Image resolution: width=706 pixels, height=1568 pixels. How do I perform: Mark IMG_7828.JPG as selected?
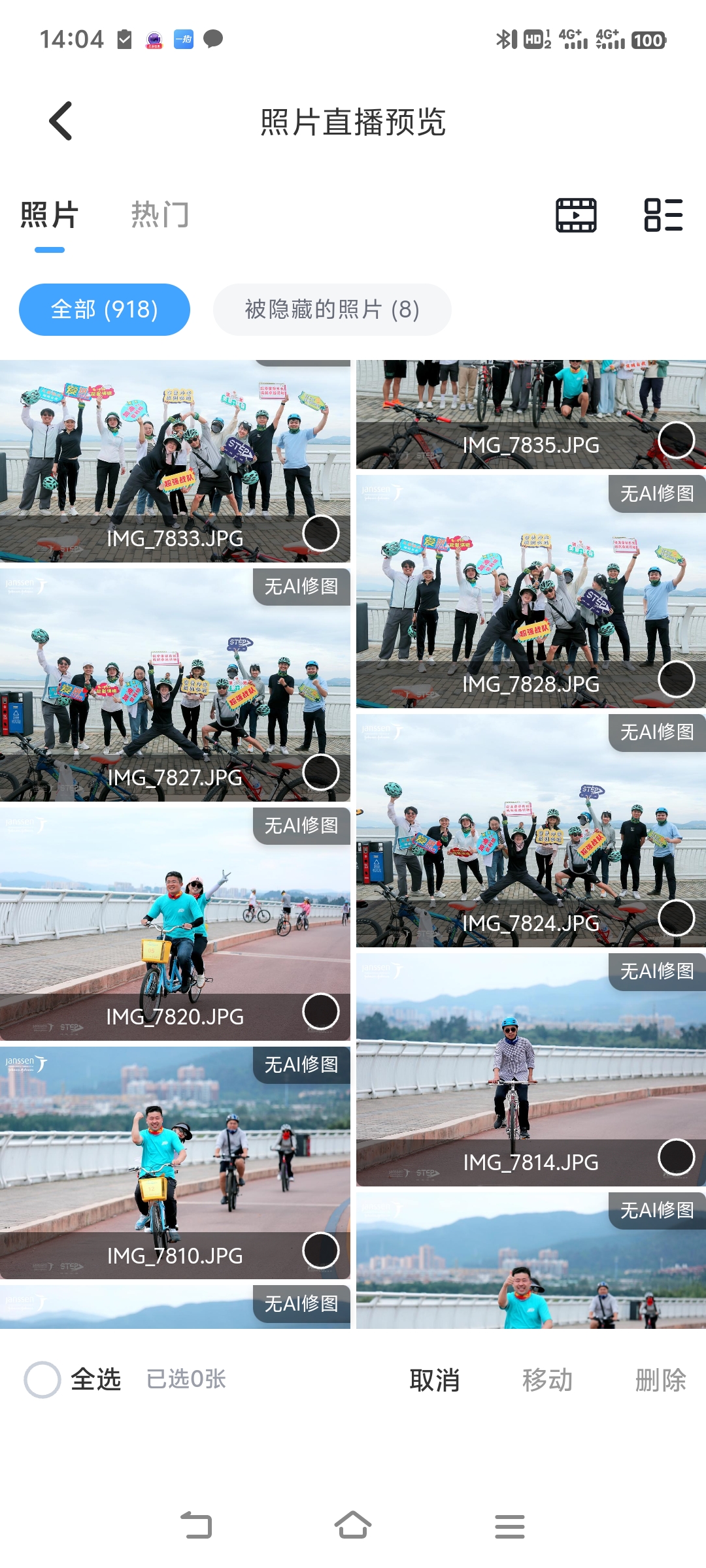click(676, 679)
